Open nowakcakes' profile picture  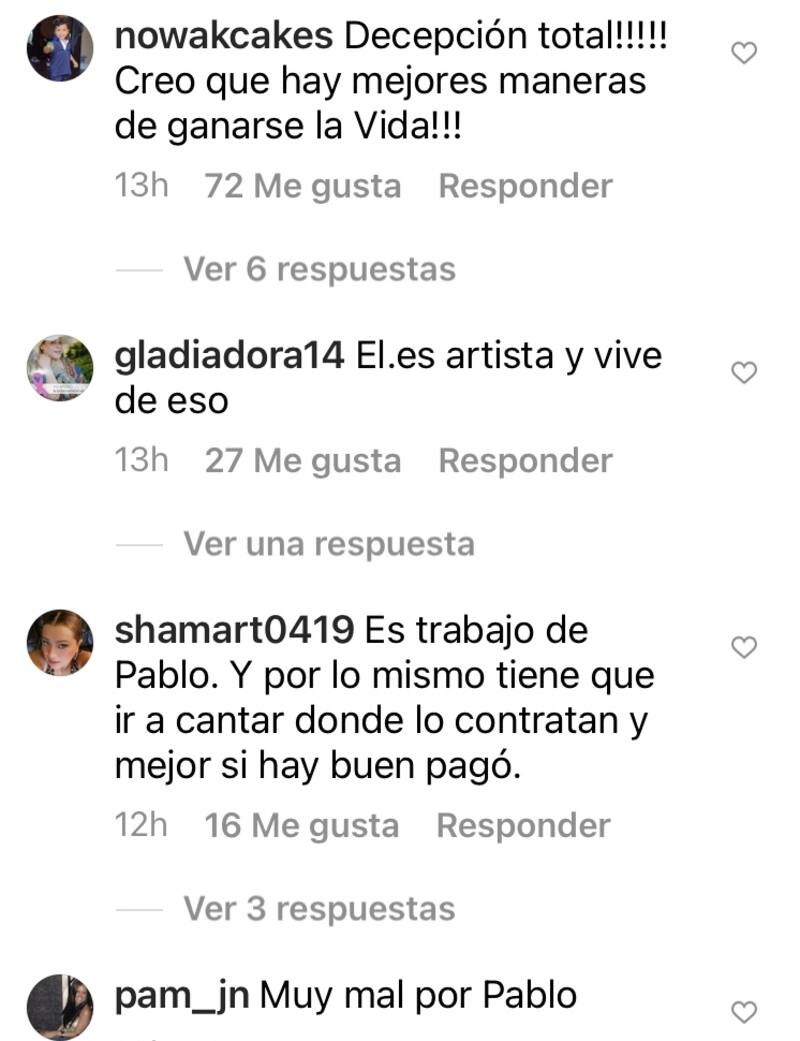click(x=60, y=48)
